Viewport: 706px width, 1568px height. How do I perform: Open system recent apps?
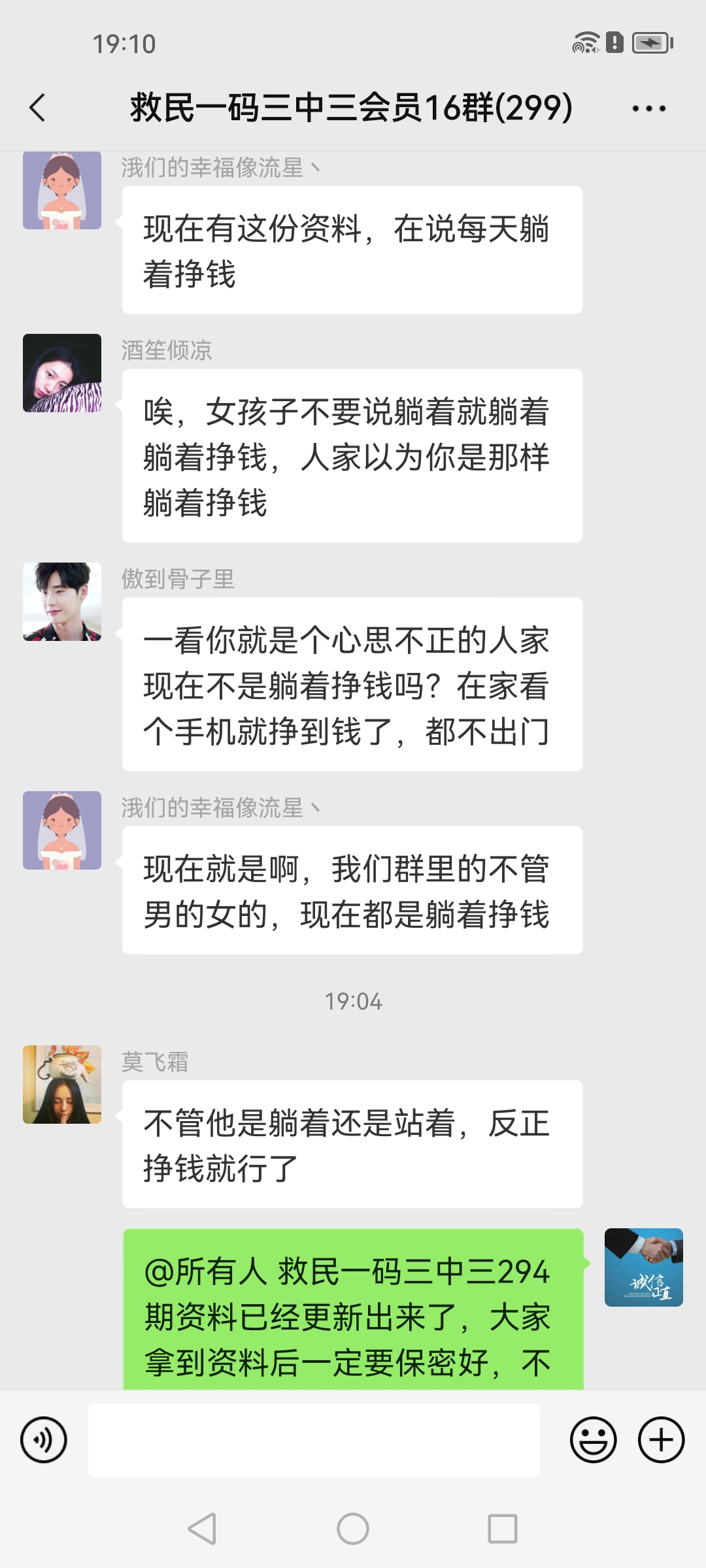pos(502,1529)
